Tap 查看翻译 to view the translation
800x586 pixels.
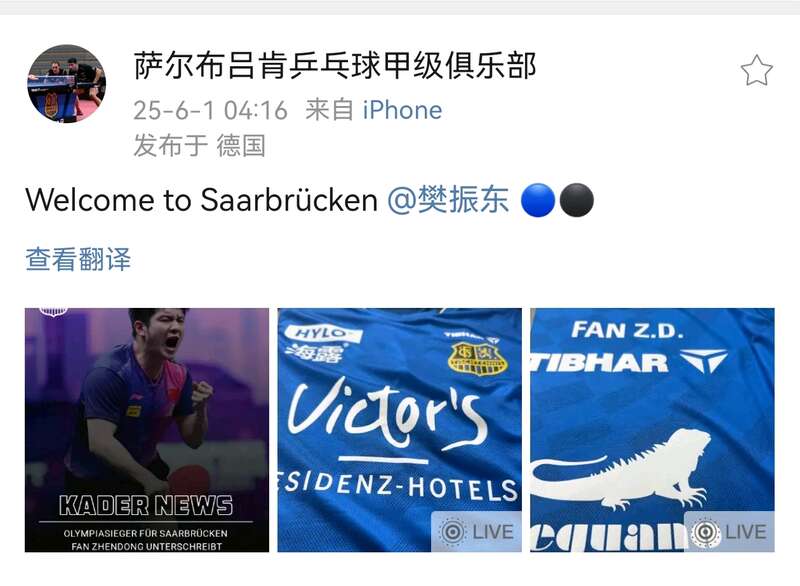click(x=78, y=260)
